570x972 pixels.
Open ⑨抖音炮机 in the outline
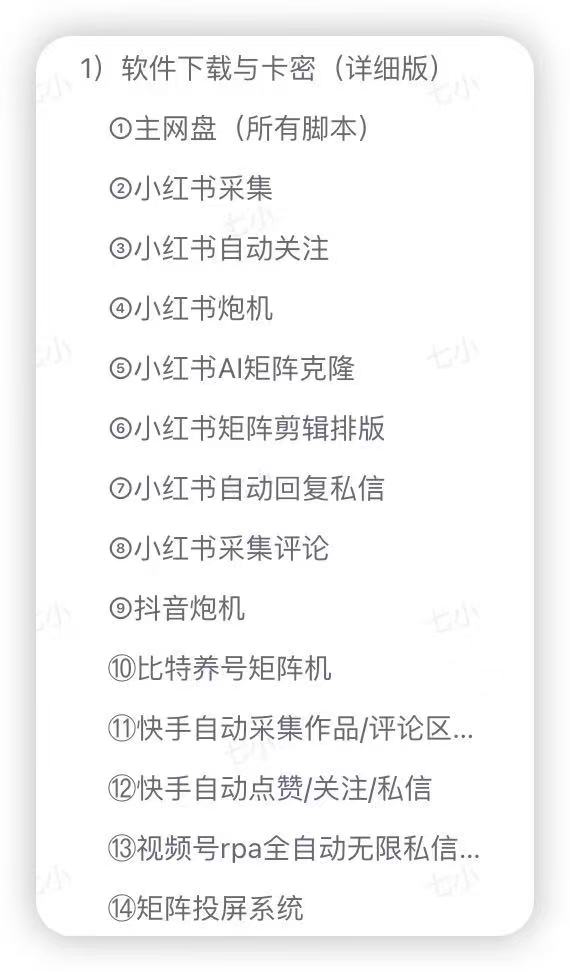click(177, 609)
